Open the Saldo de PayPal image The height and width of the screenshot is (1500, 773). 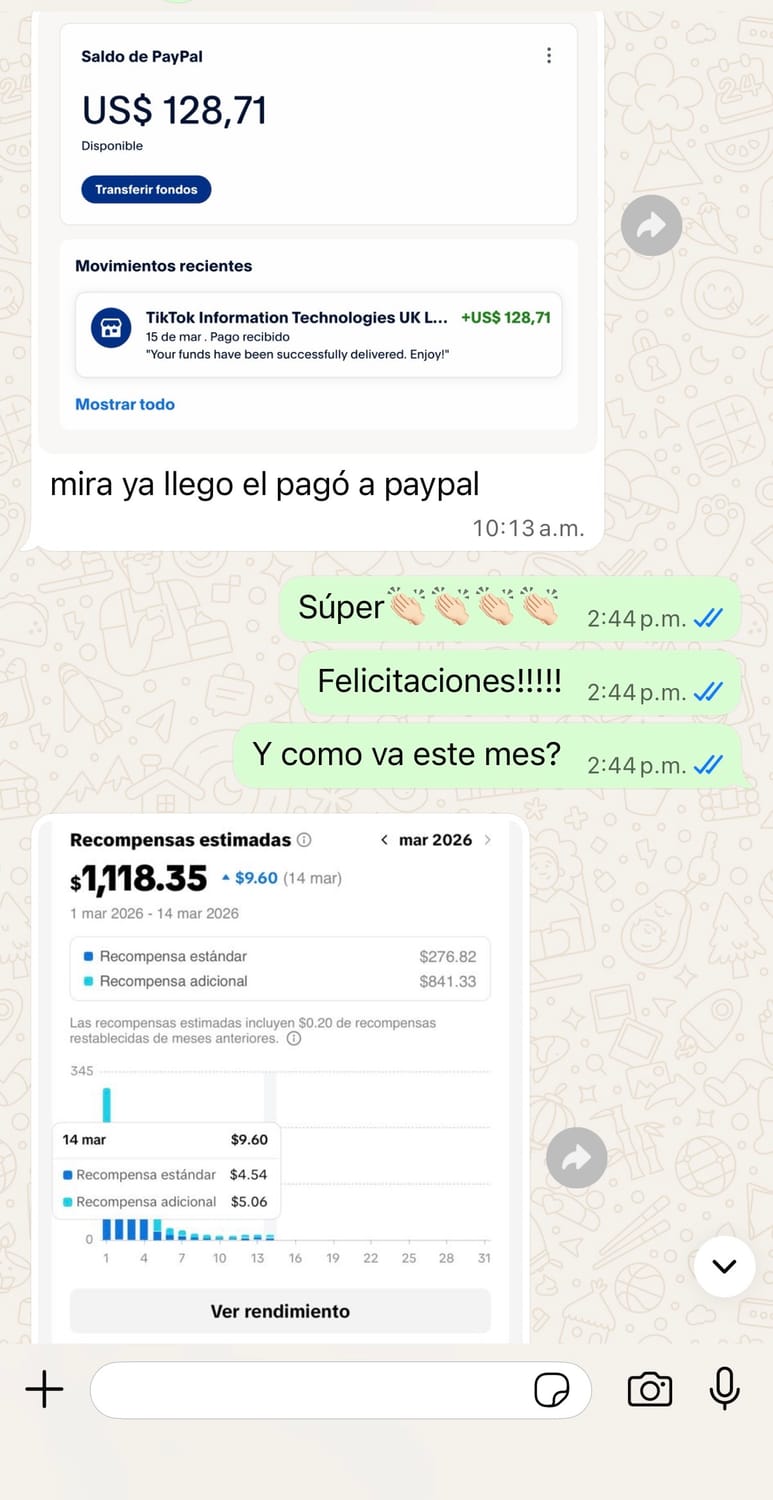[x=318, y=230]
